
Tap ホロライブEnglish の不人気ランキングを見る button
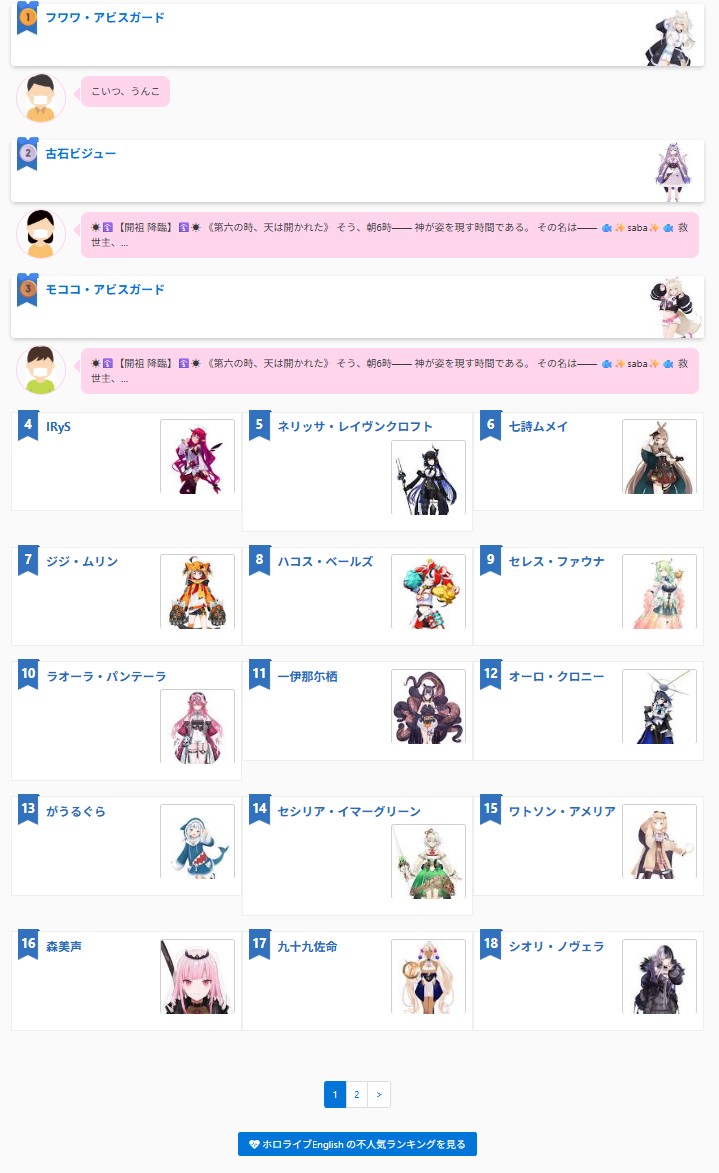(x=357, y=1144)
